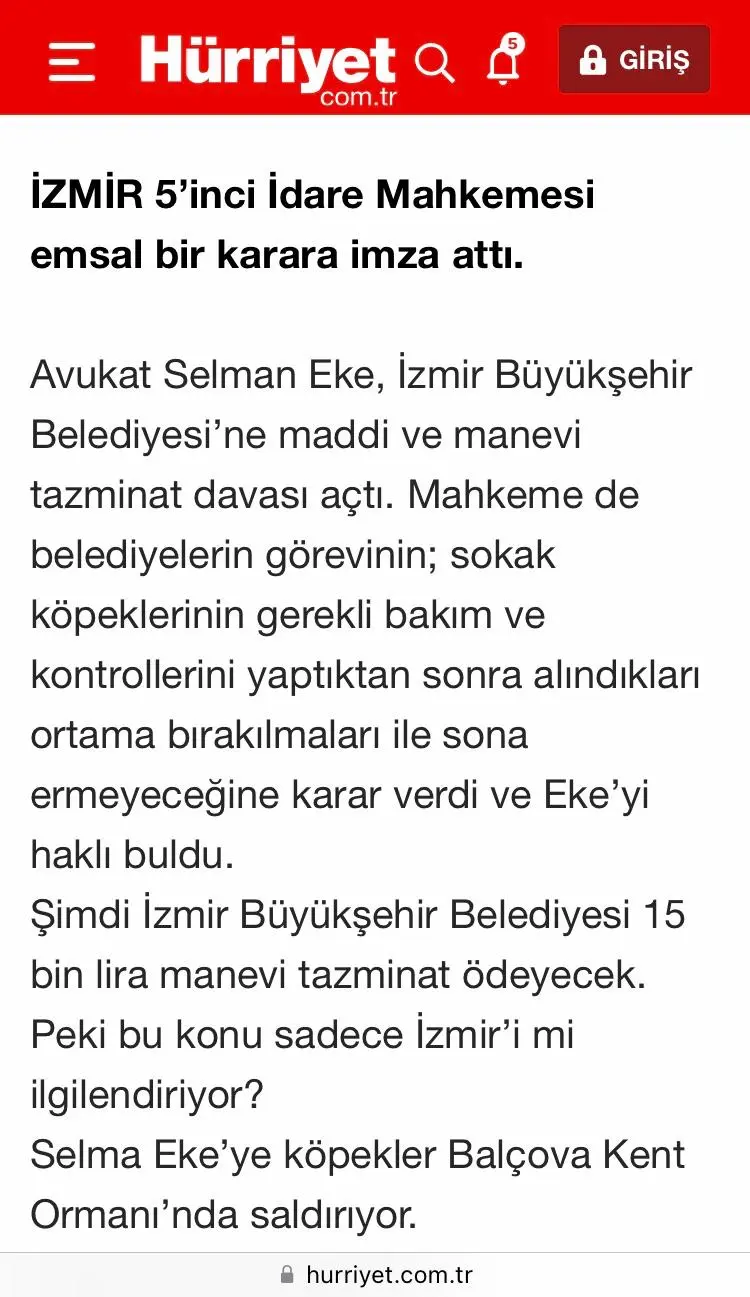Tap the GİRİŞ login button
This screenshot has height=1297, width=750.
click(x=634, y=60)
